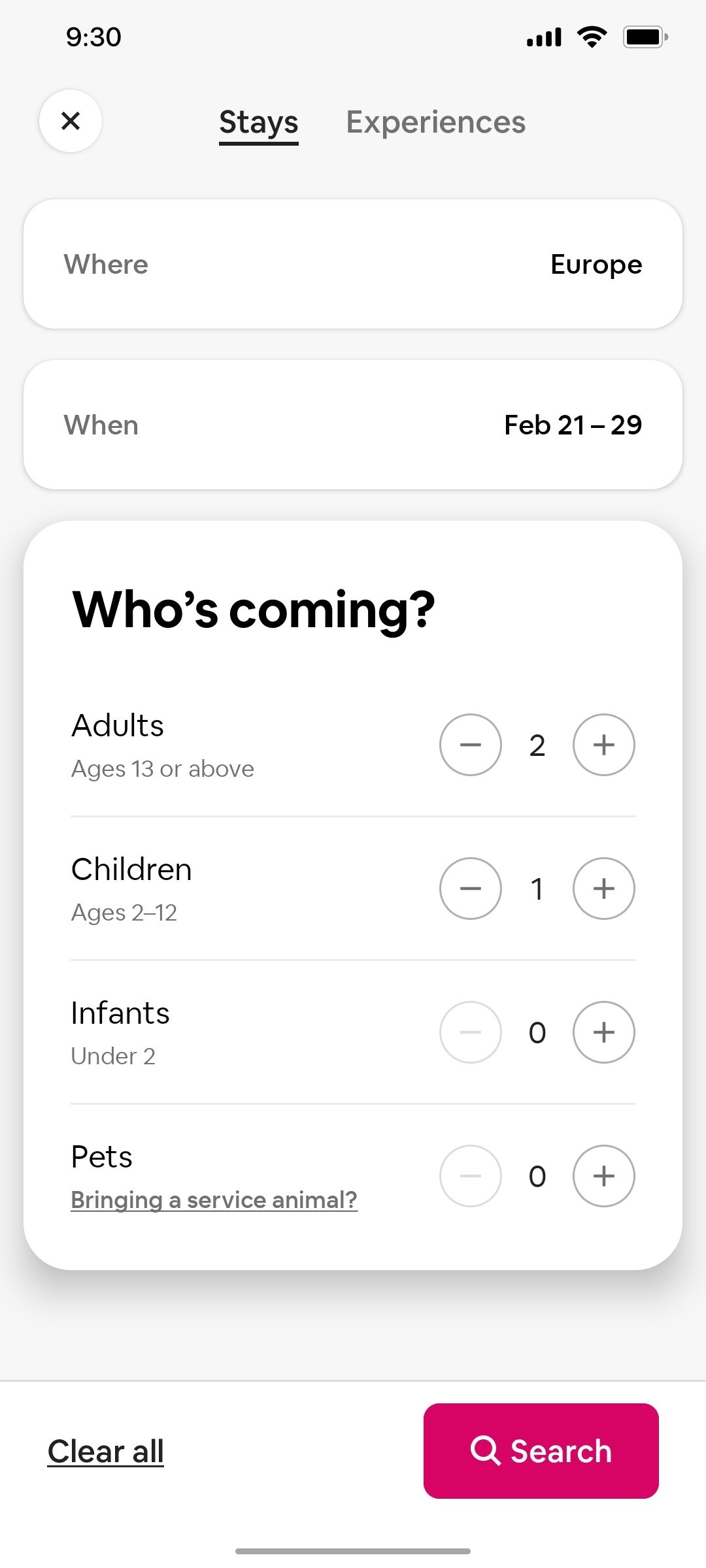Check the Wi-Fi icon in the status bar
Image resolution: width=706 pixels, height=1568 pixels.
coord(592,37)
